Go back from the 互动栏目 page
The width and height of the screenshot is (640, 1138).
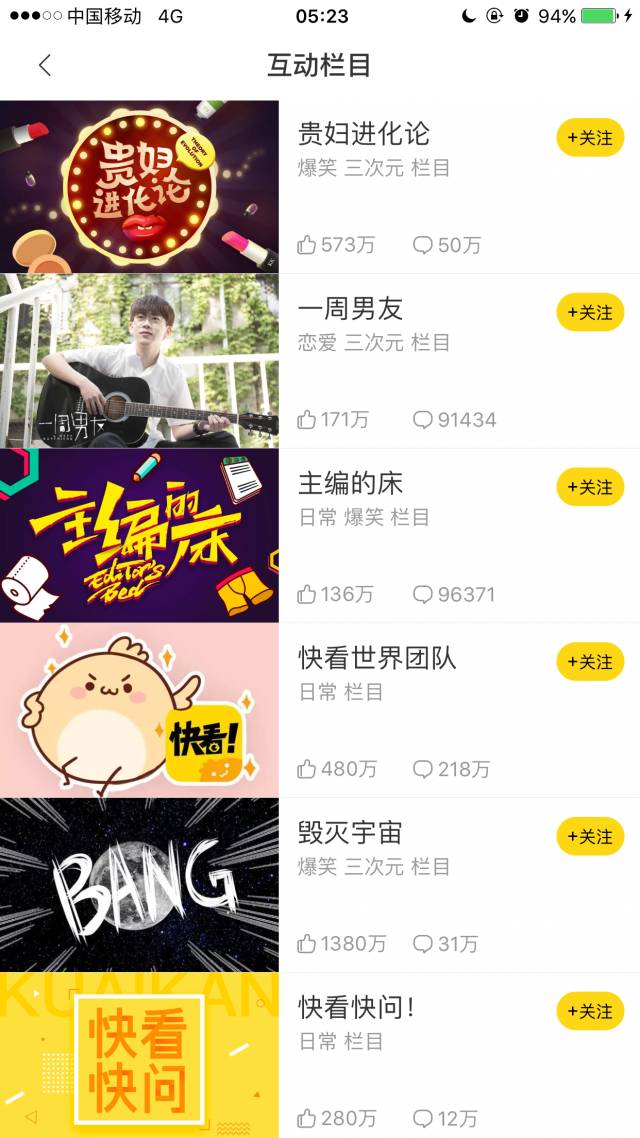coord(45,65)
